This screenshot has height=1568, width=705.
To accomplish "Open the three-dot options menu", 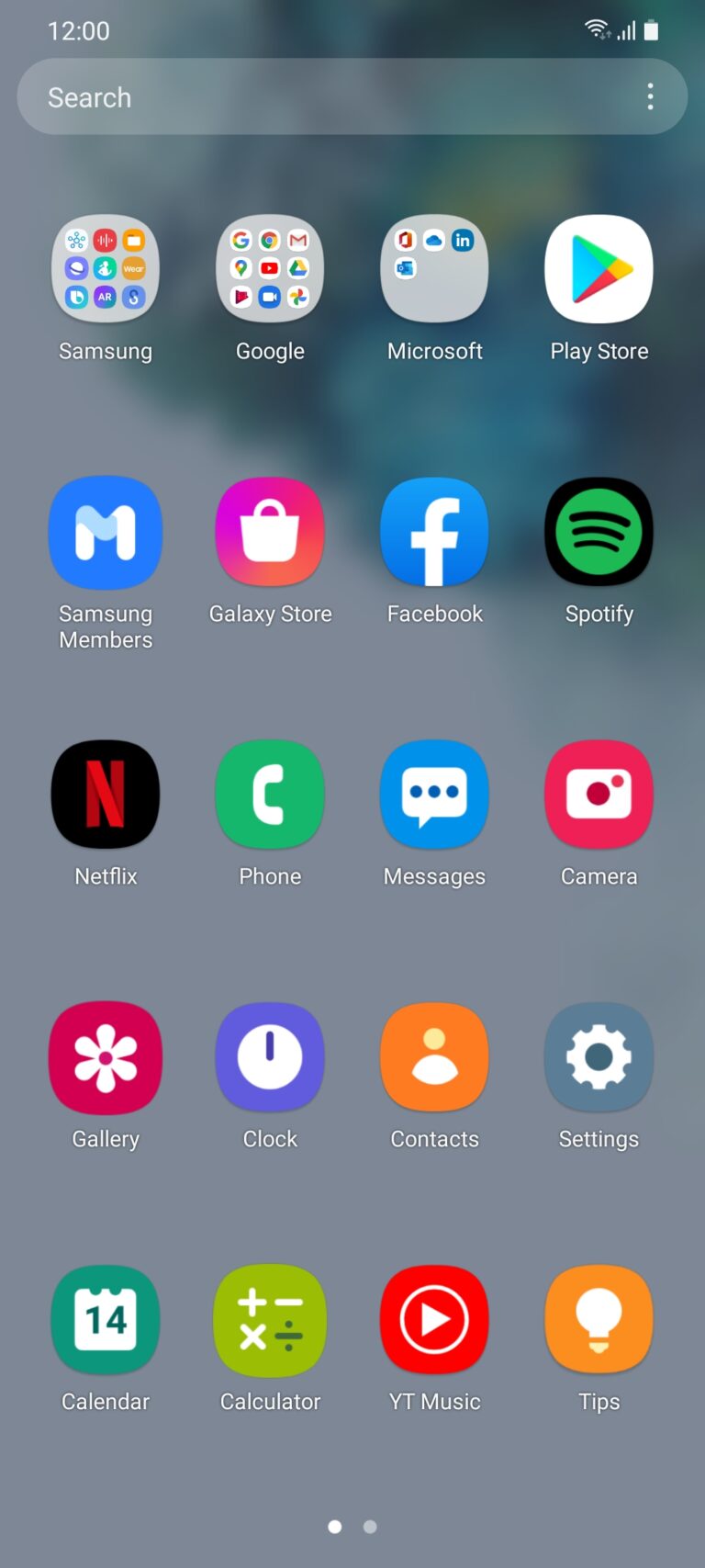I will pos(650,96).
